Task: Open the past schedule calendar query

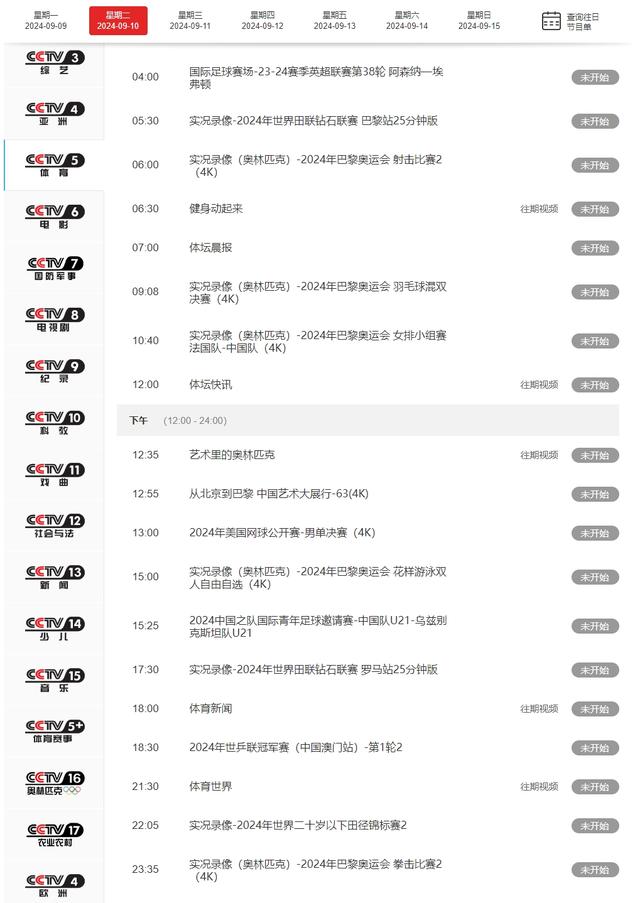Action: [571, 21]
